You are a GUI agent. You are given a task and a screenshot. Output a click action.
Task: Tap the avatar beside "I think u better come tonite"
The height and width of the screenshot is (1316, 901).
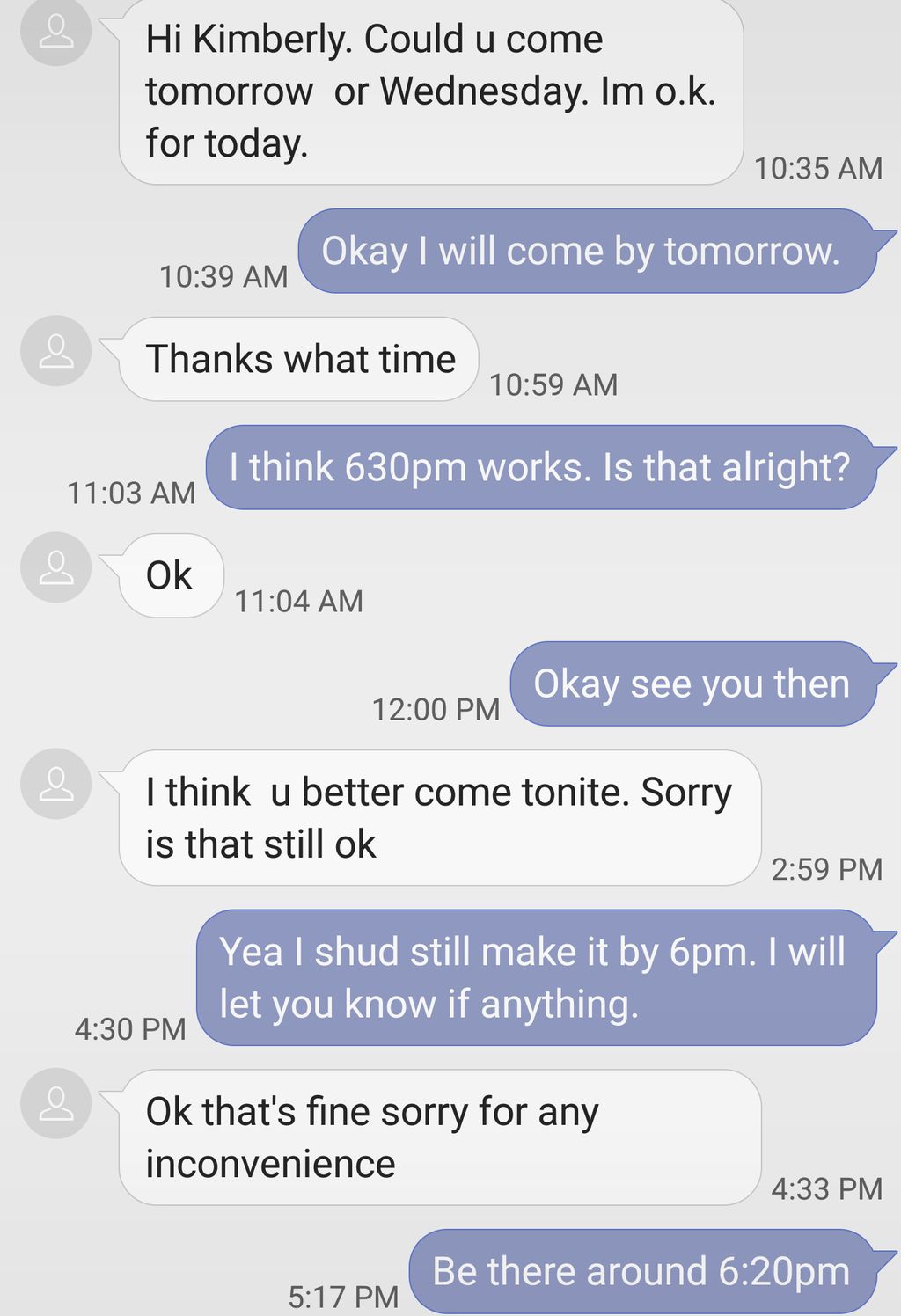tap(56, 783)
